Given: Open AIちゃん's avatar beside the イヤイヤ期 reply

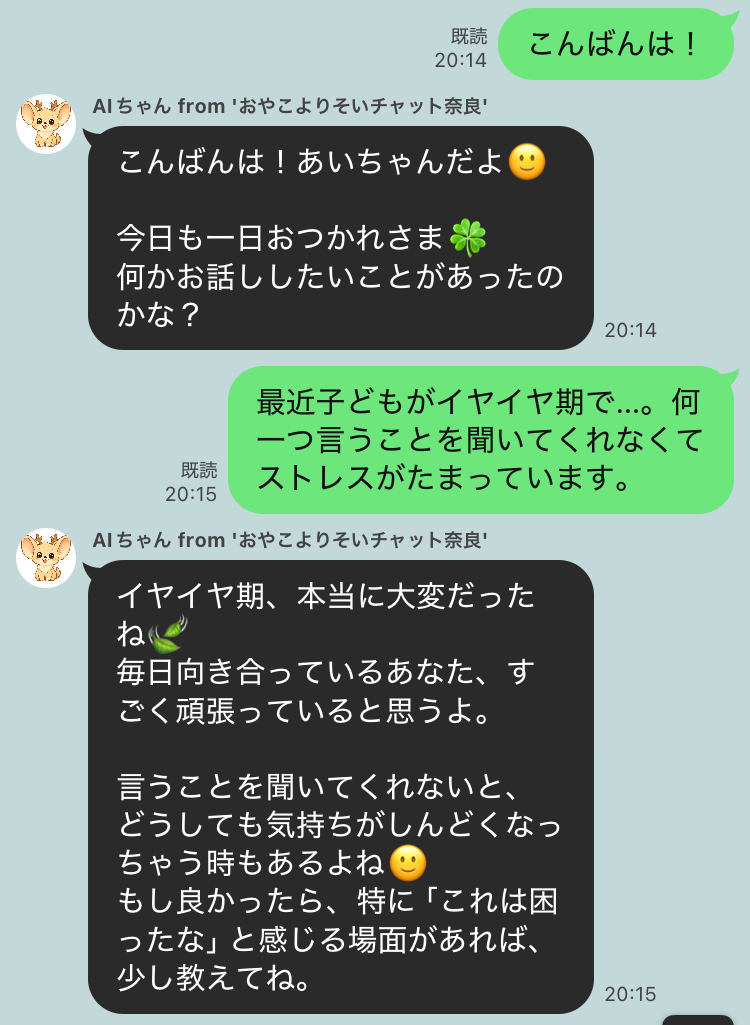Looking at the screenshot, I should (47, 558).
